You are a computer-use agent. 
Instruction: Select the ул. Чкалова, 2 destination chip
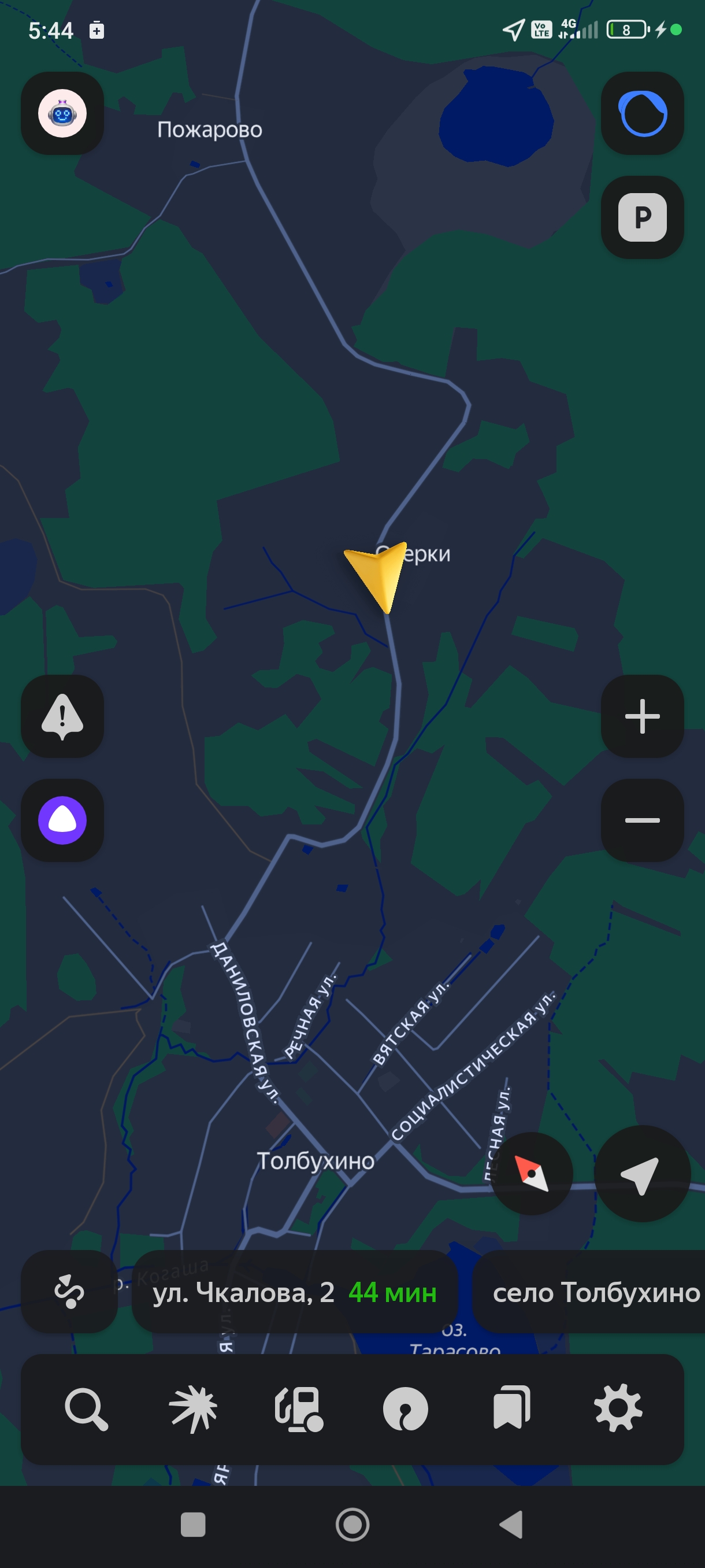pyautogui.click(x=294, y=1291)
